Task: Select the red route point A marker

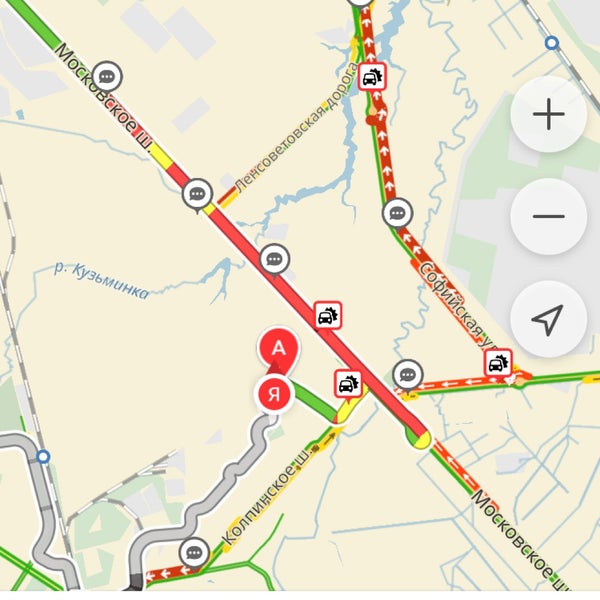Action: tap(280, 349)
